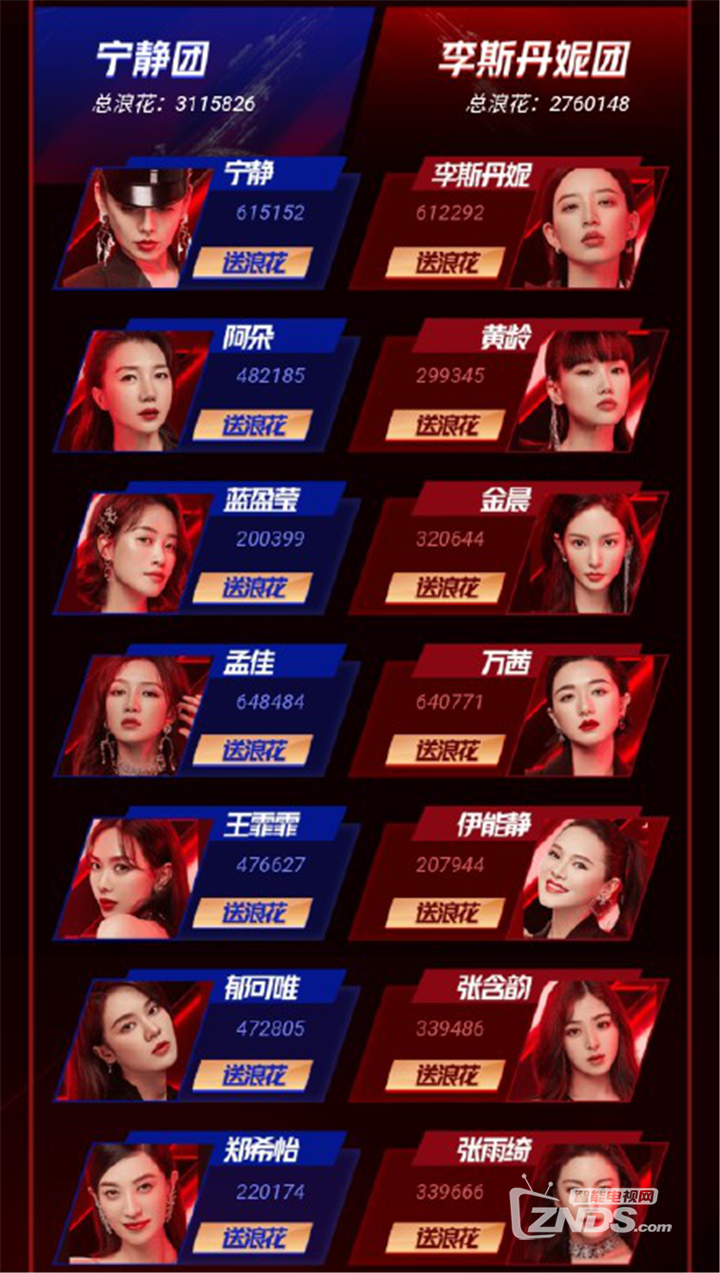720x1273 pixels.
Task: Tap 送浪花 under 蓝盈莹
Action: [x=253, y=588]
